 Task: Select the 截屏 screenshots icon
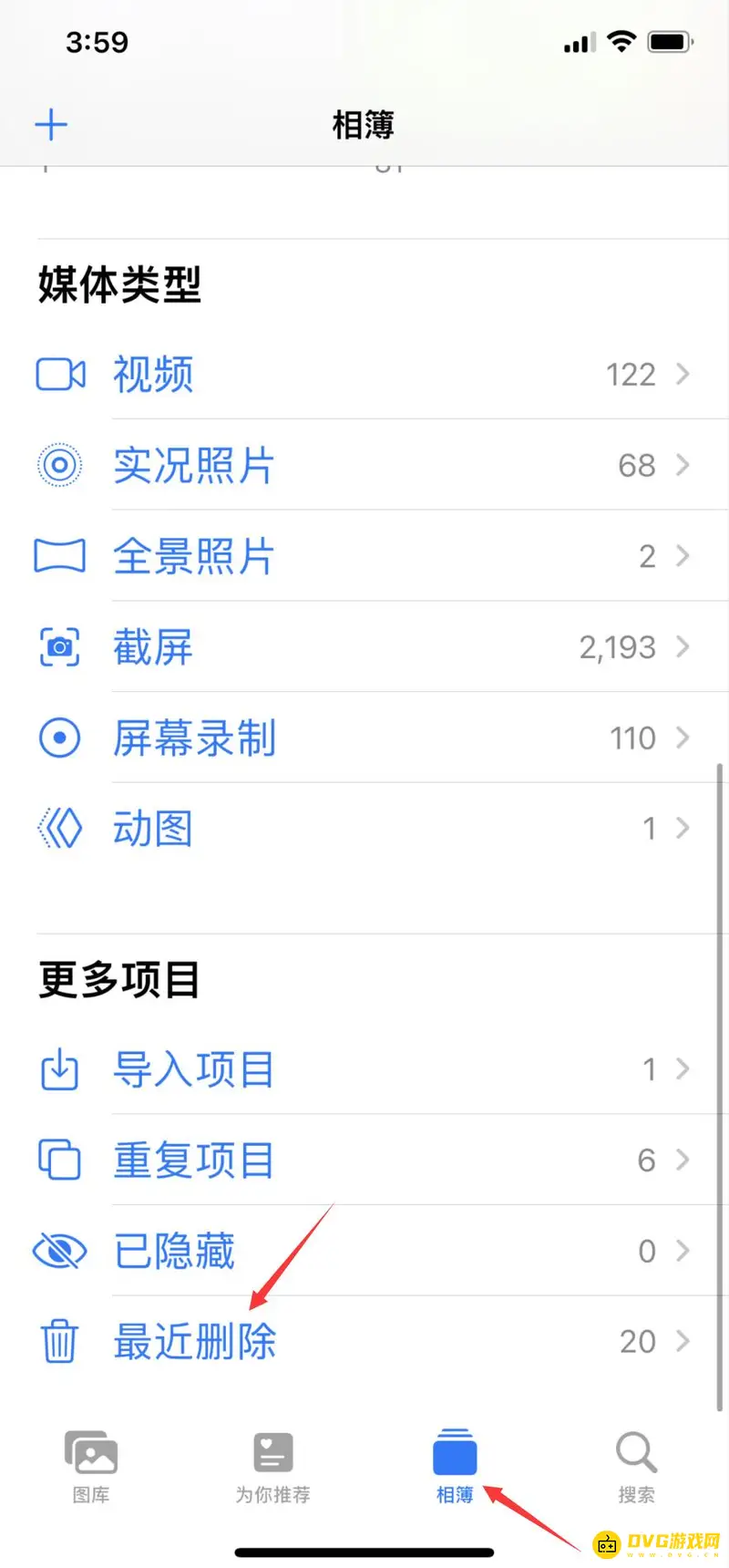[x=59, y=647]
